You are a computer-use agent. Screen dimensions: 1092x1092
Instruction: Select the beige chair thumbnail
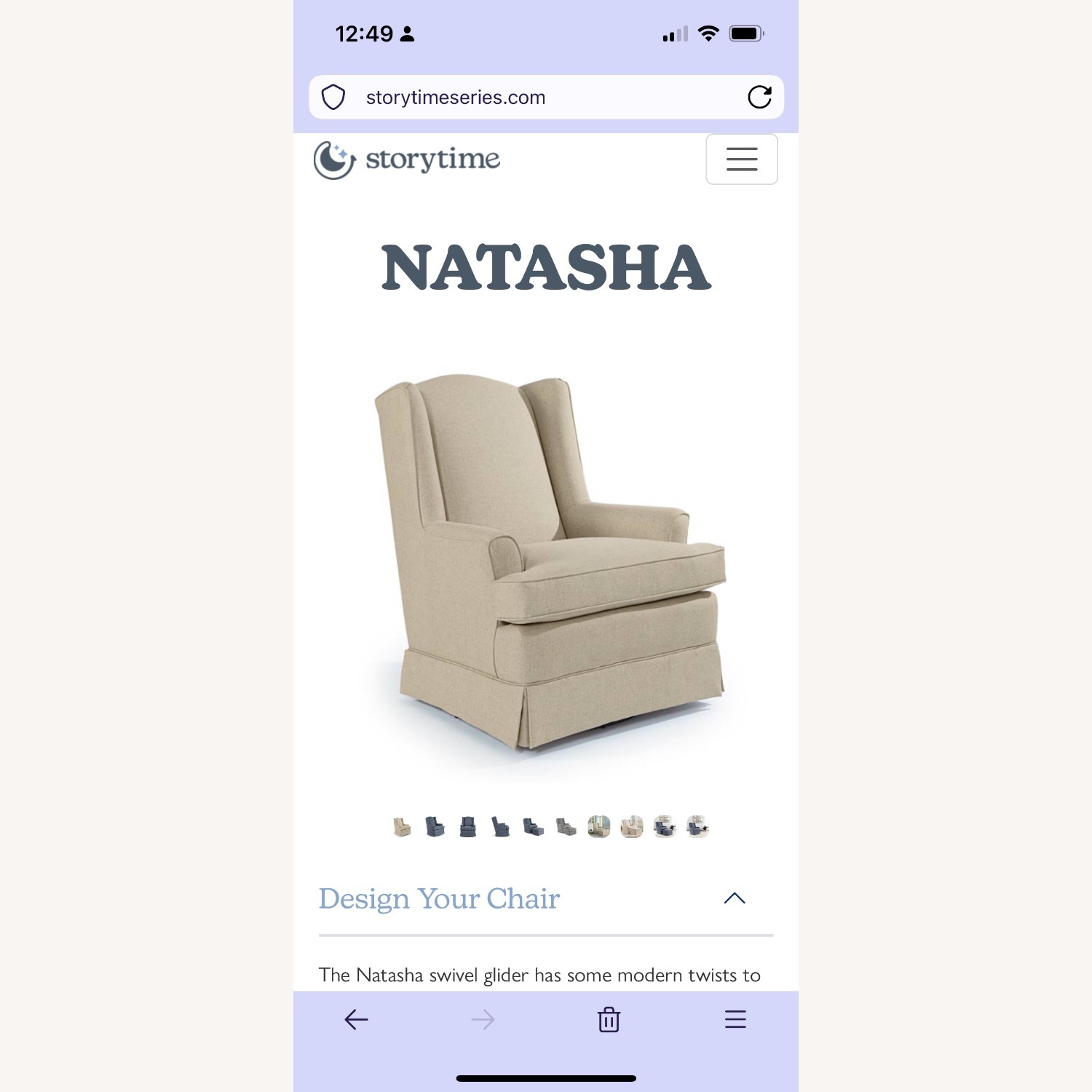(x=402, y=827)
